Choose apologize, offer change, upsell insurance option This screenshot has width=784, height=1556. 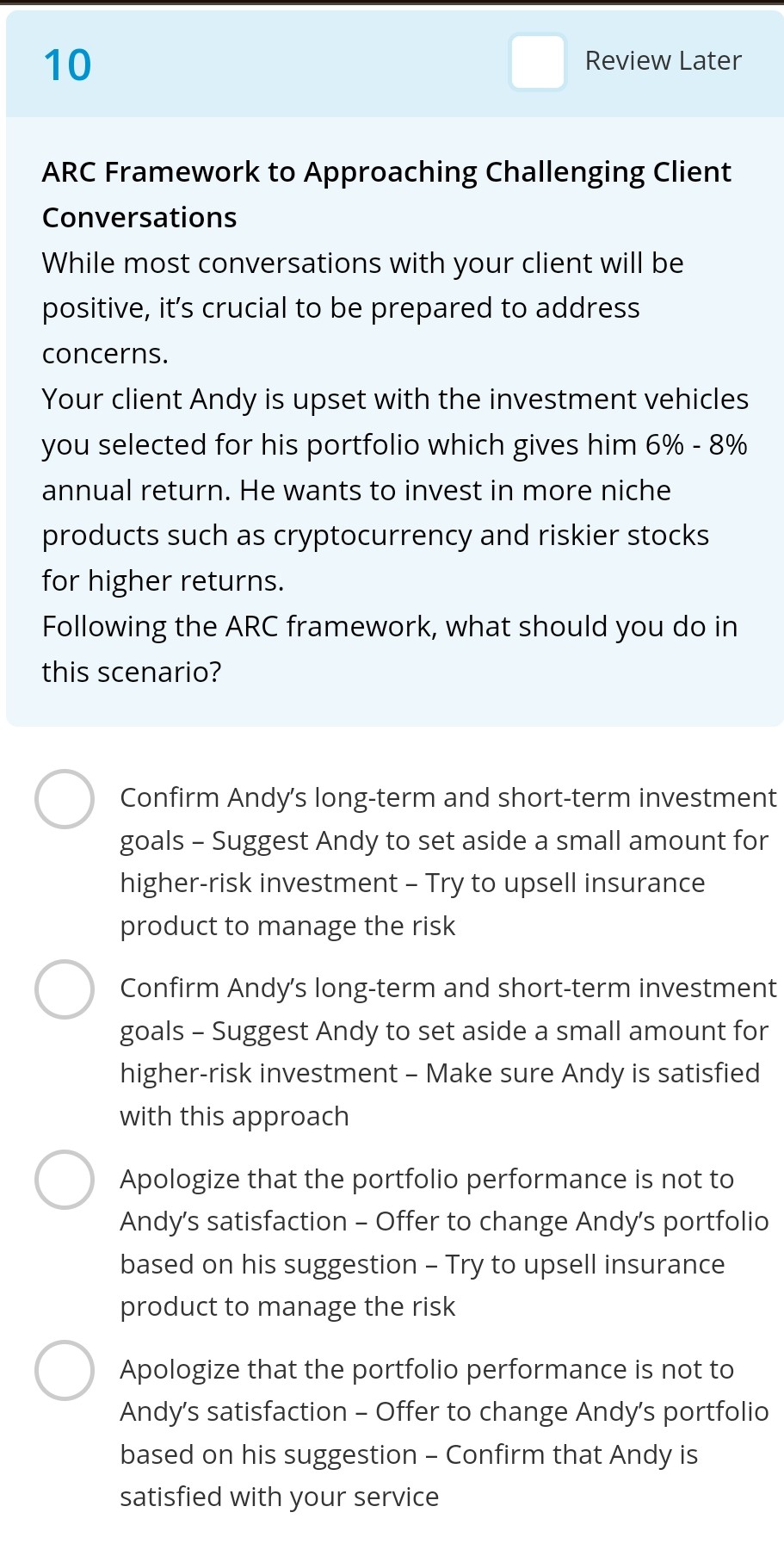(x=65, y=1180)
